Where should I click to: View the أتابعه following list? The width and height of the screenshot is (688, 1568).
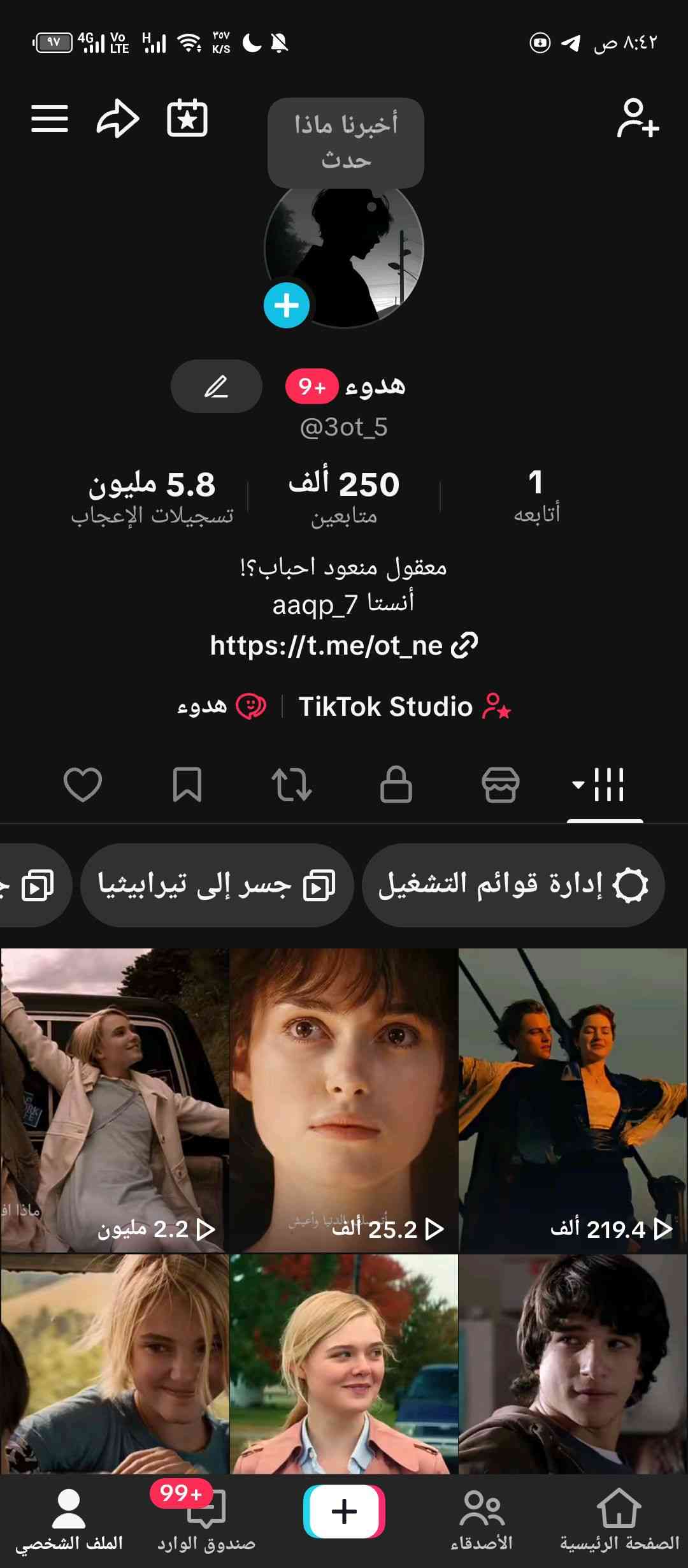(536, 497)
